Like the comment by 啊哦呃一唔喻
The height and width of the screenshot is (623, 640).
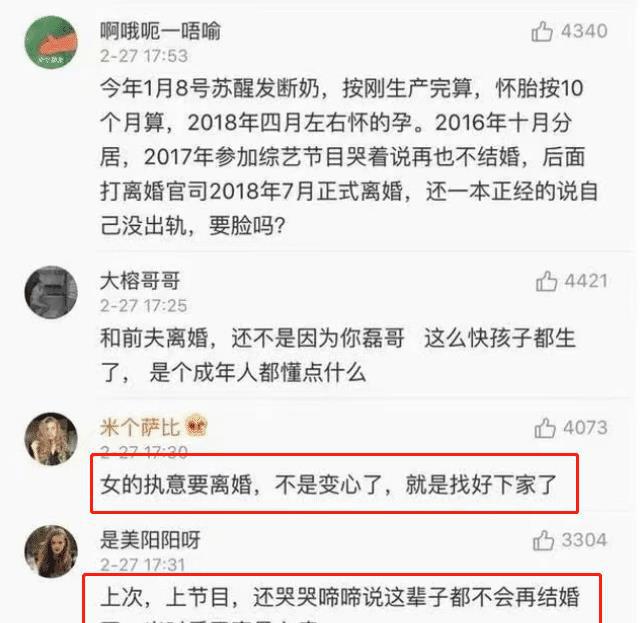tap(543, 32)
